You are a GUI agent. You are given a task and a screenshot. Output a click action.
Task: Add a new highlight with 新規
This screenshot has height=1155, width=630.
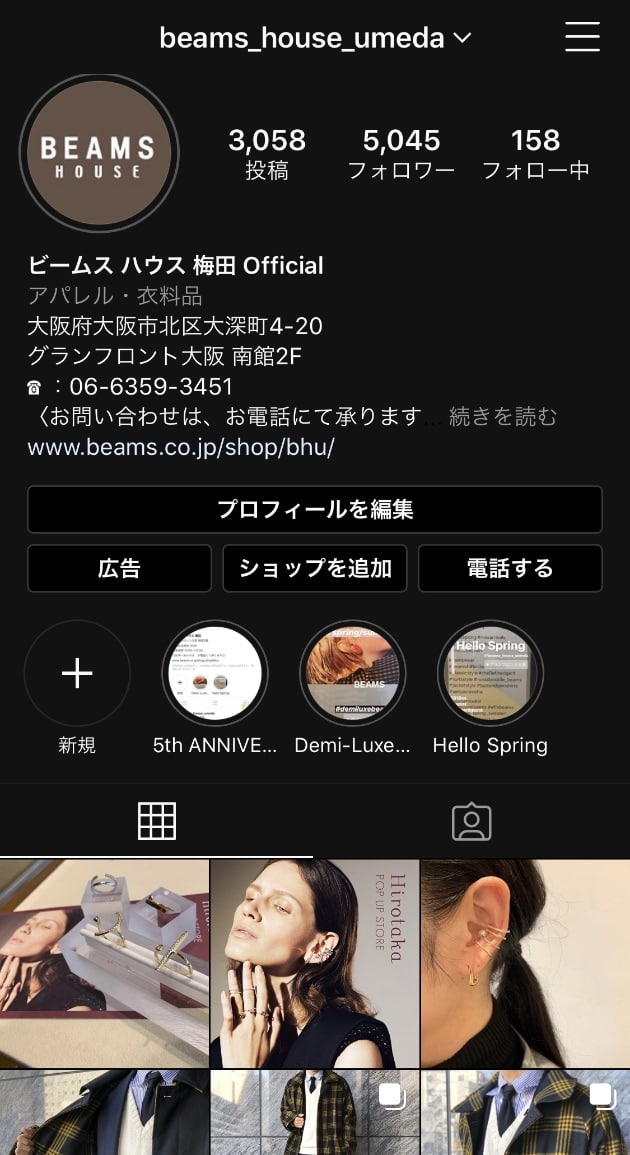point(77,673)
